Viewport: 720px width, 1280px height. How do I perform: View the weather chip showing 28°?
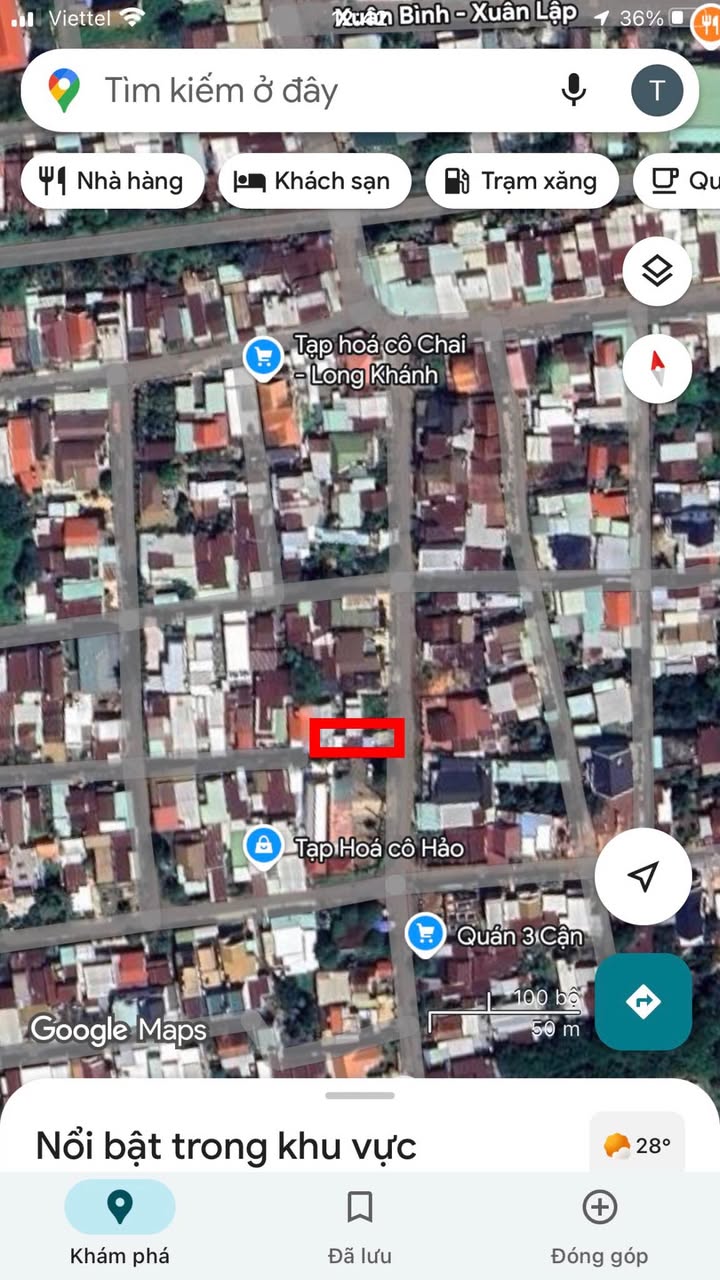637,1145
